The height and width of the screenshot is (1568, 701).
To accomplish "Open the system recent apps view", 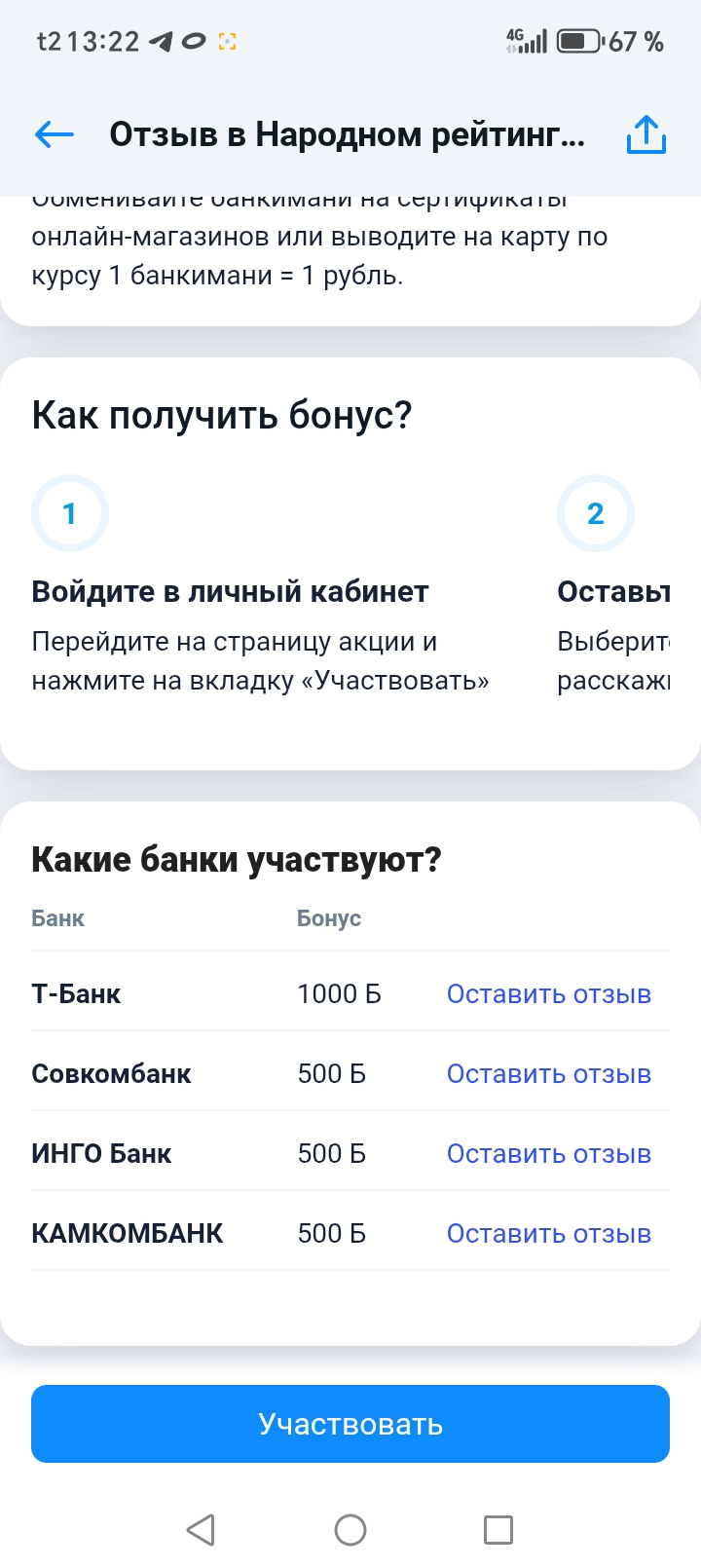I will 498,1529.
